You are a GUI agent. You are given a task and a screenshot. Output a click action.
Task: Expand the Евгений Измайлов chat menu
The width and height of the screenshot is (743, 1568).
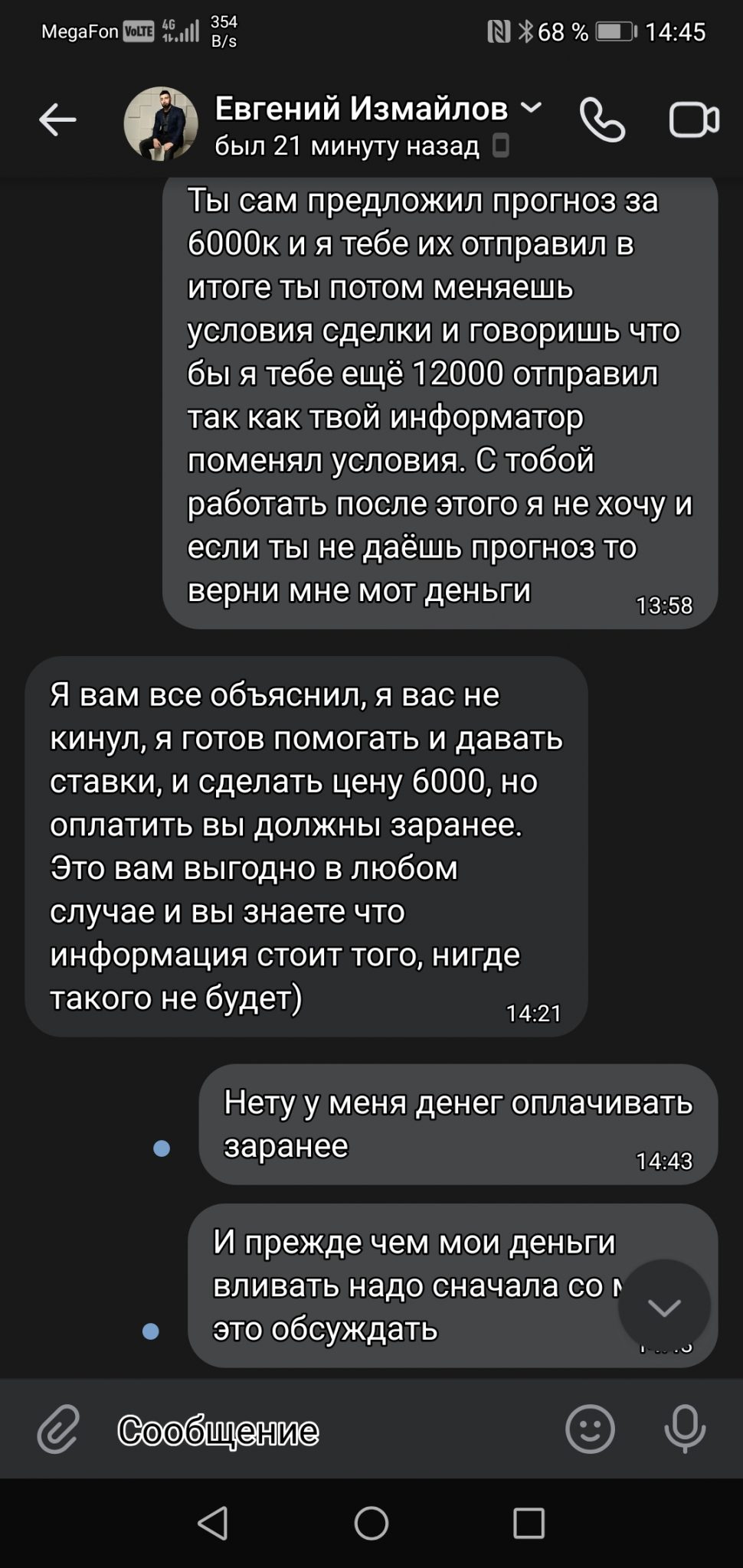coord(532,107)
